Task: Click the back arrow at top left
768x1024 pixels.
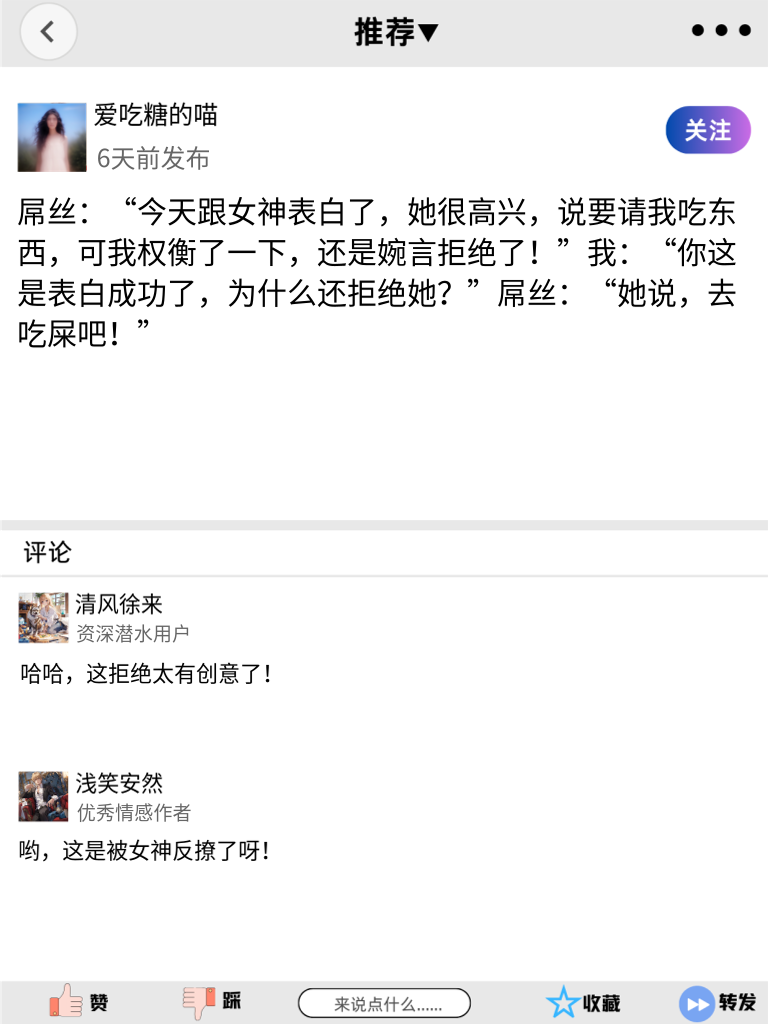Action: click(48, 31)
